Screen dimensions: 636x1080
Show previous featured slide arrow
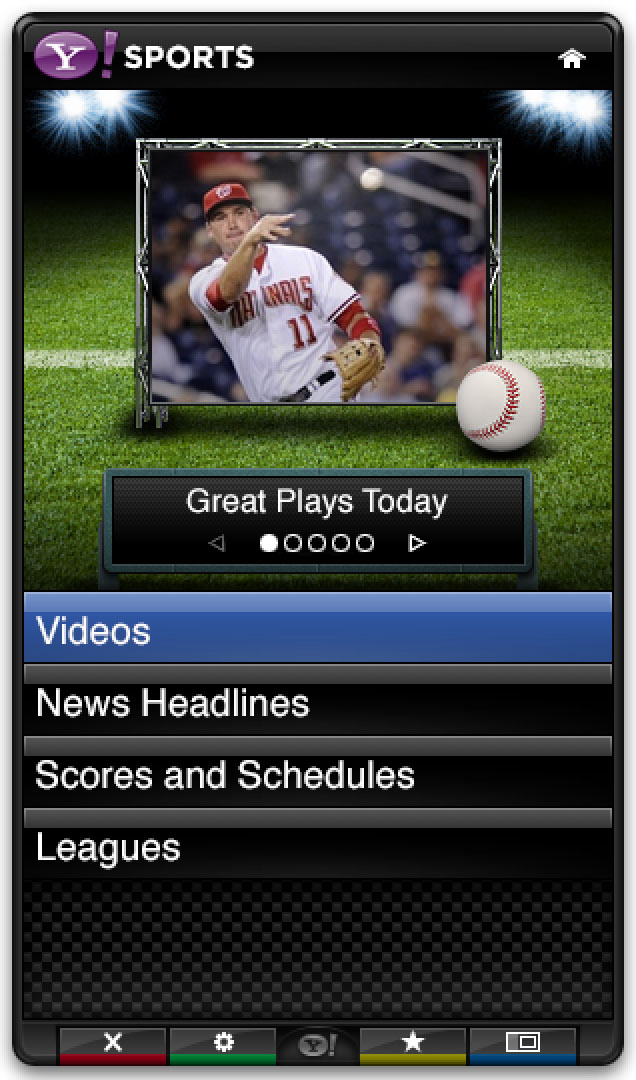(217, 543)
